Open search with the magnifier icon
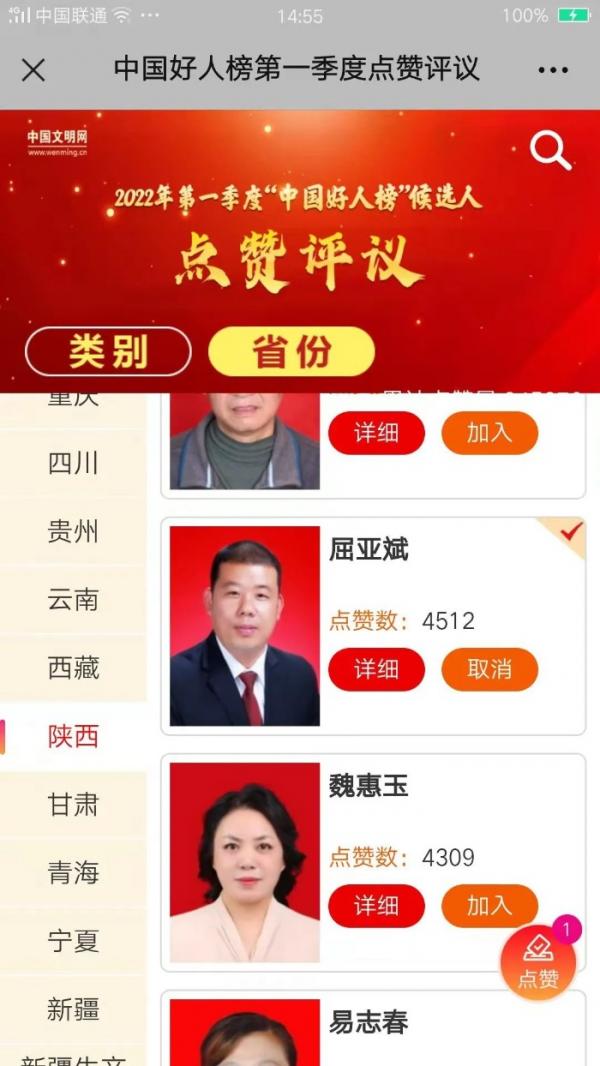This screenshot has width=600, height=1066. (x=550, y=151)
